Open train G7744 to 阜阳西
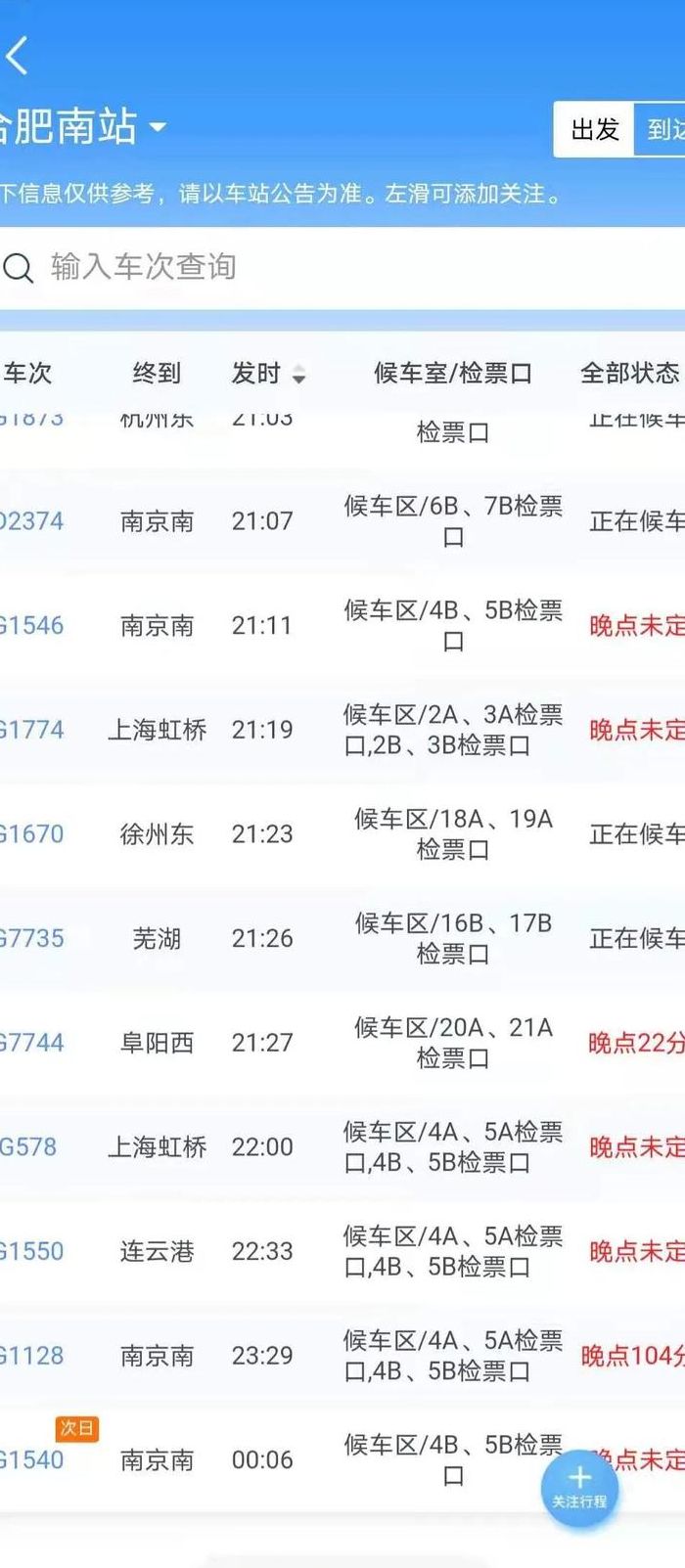The height and width of the screenshot is (1568, 685). click(342, 1043)
